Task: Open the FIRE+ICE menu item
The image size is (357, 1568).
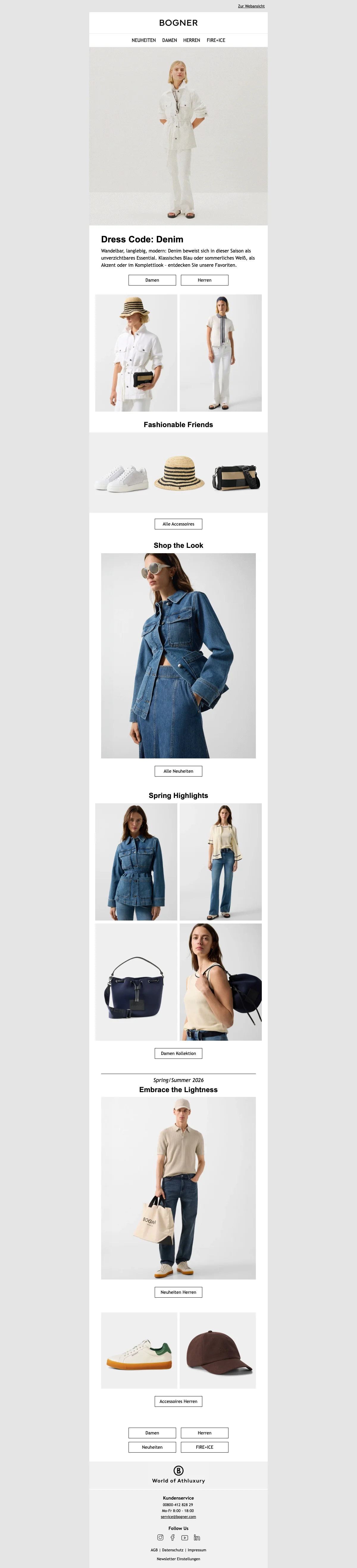Action: click(x=216, y=40)
